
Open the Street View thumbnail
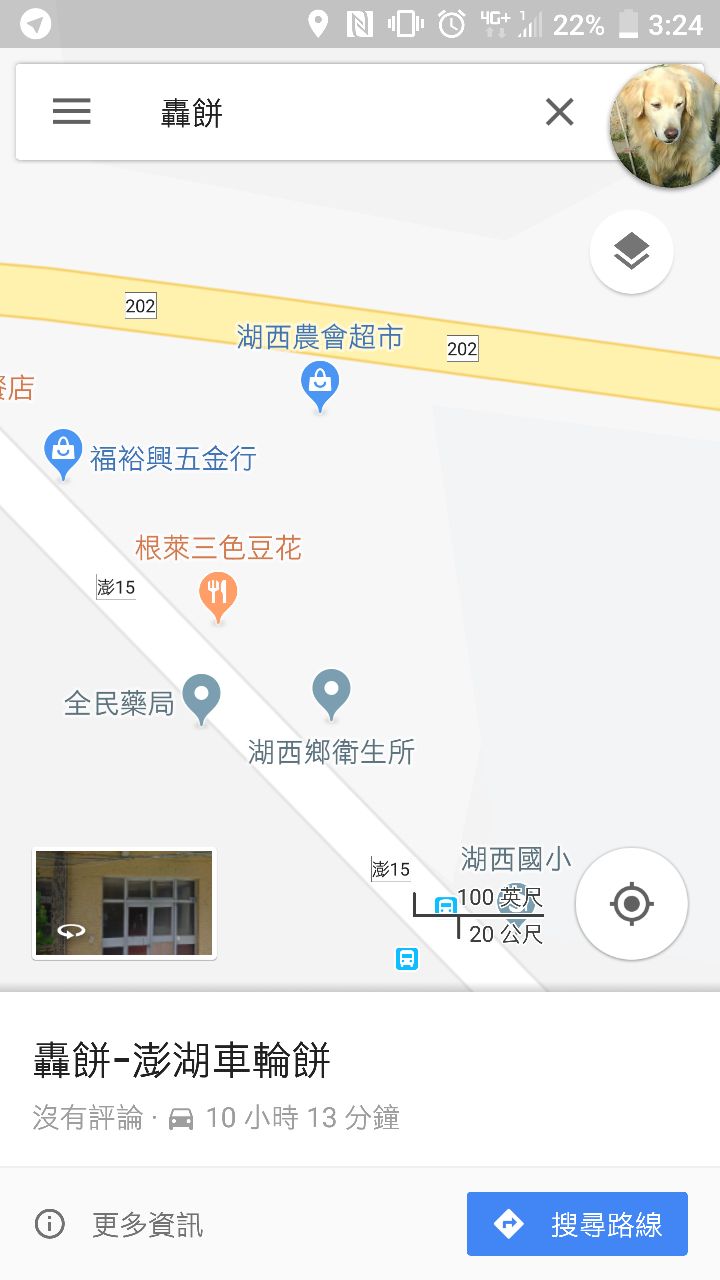click(x=124, y=904)
